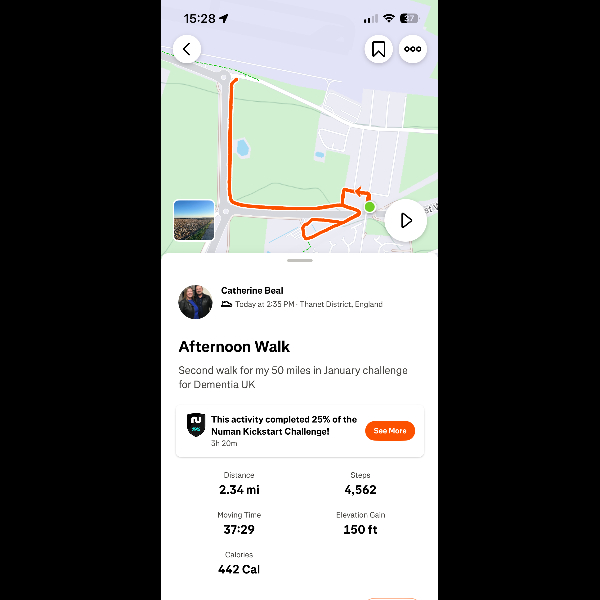Open Catherine Beal's profile picture
Image resolution: width=600 pixels, height=600 pixels.
tap(195, 301)
